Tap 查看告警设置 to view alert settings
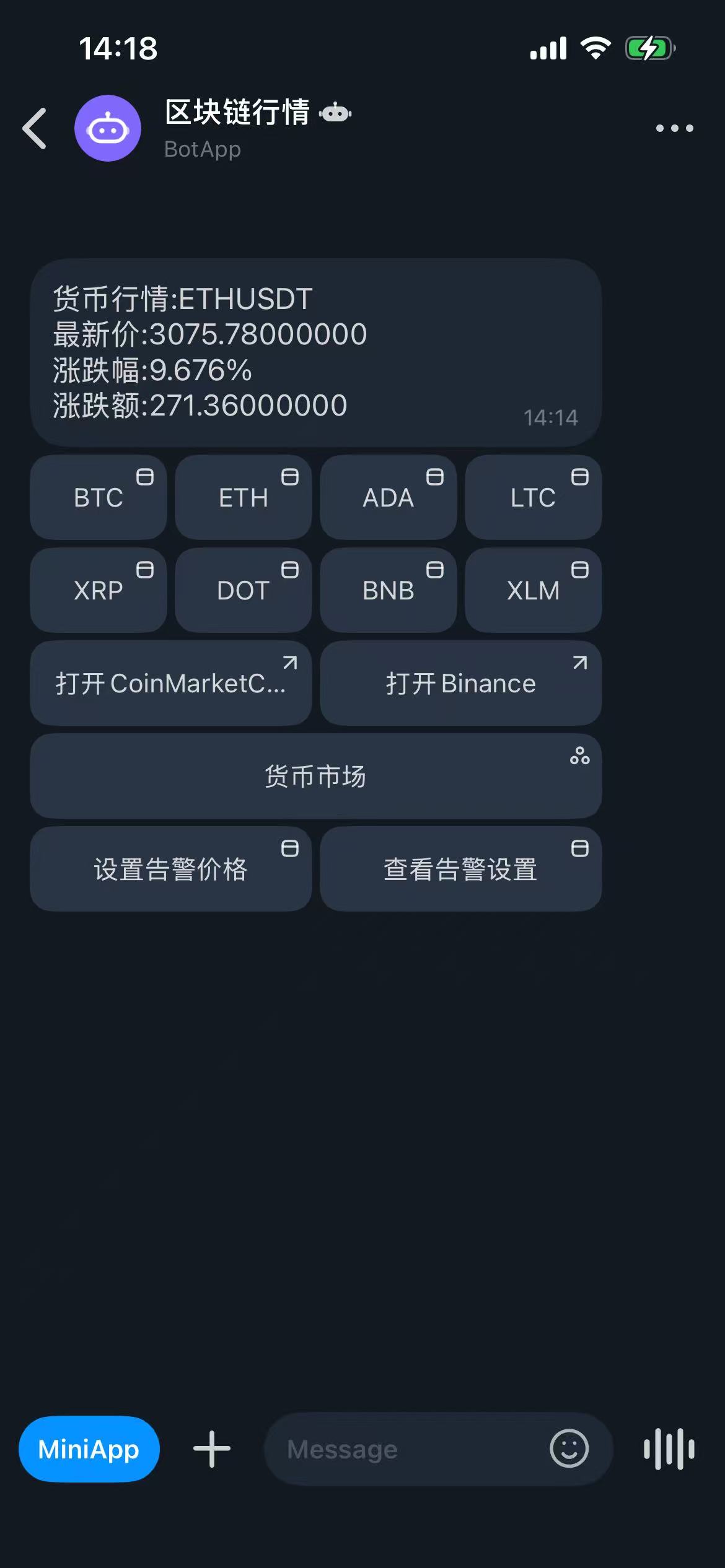 [x=460, y=869]
